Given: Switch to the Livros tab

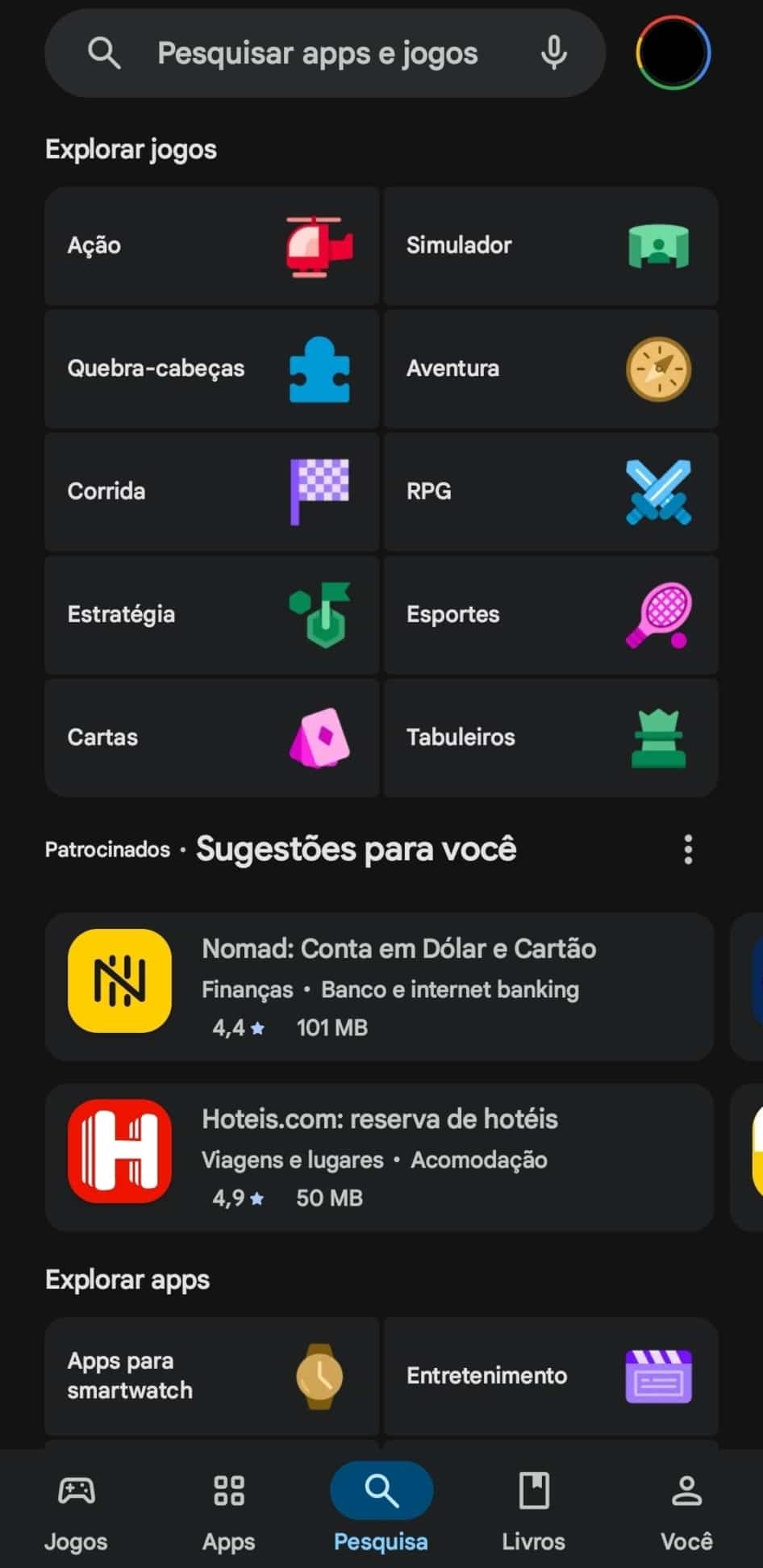Looking at the screenshot, I should (533, 1509).
